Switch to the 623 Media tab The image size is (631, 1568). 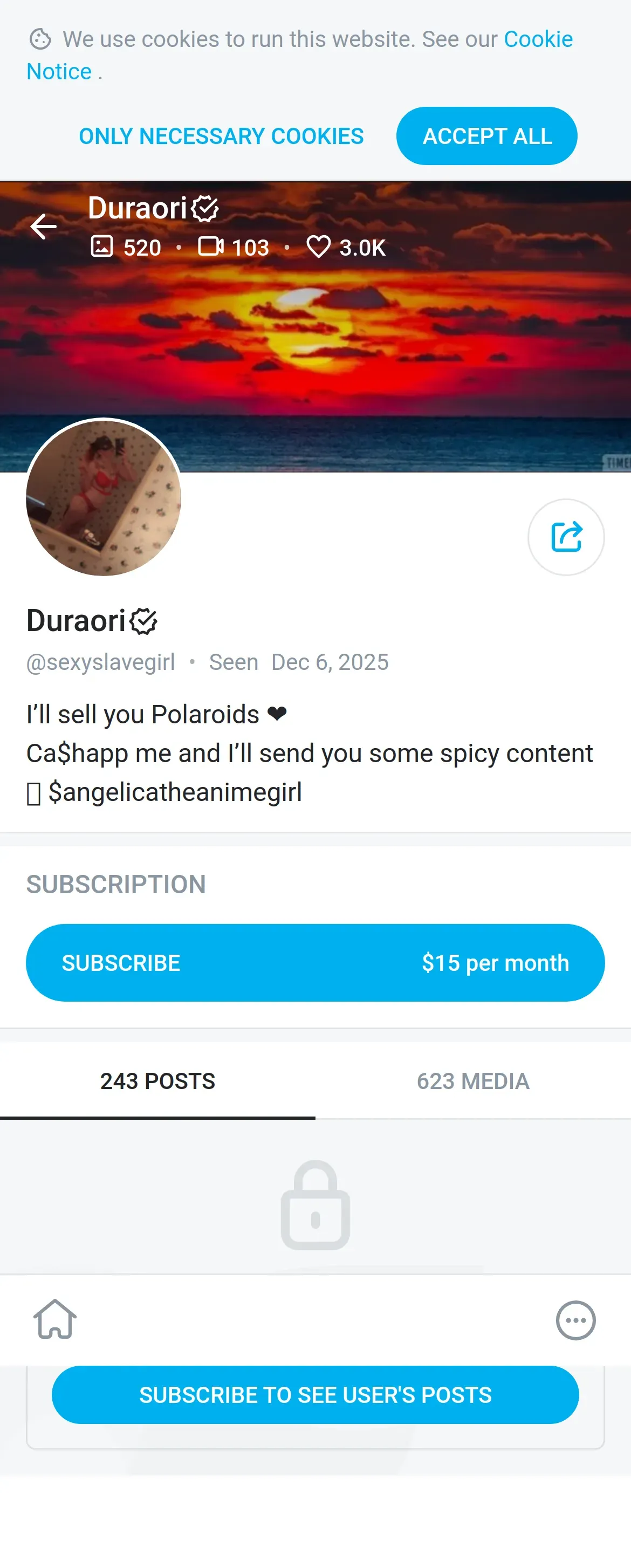point(473,1081)
